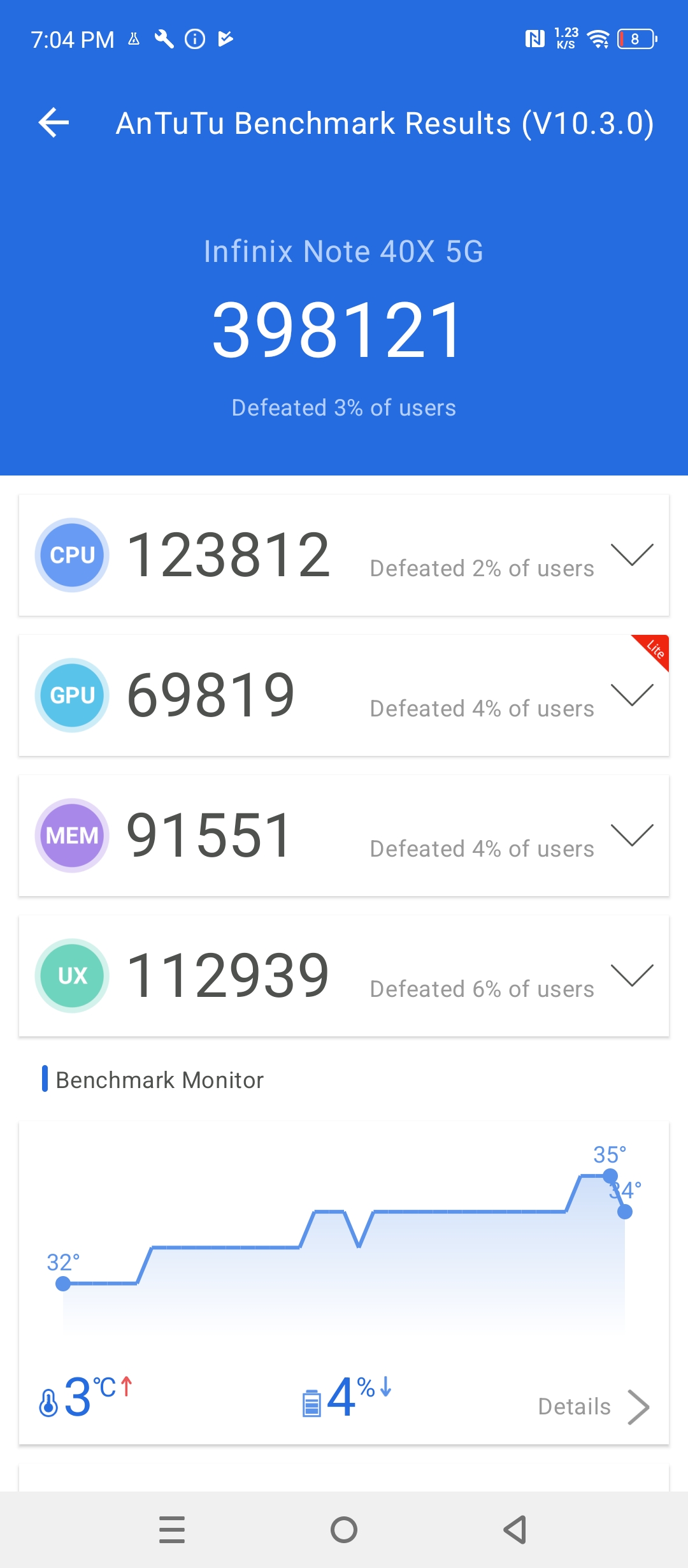Image resolution: width=688 pixels, height=1568 pixels.
Task: Expand the GPU score breakdown
Action: click(631, 695)
